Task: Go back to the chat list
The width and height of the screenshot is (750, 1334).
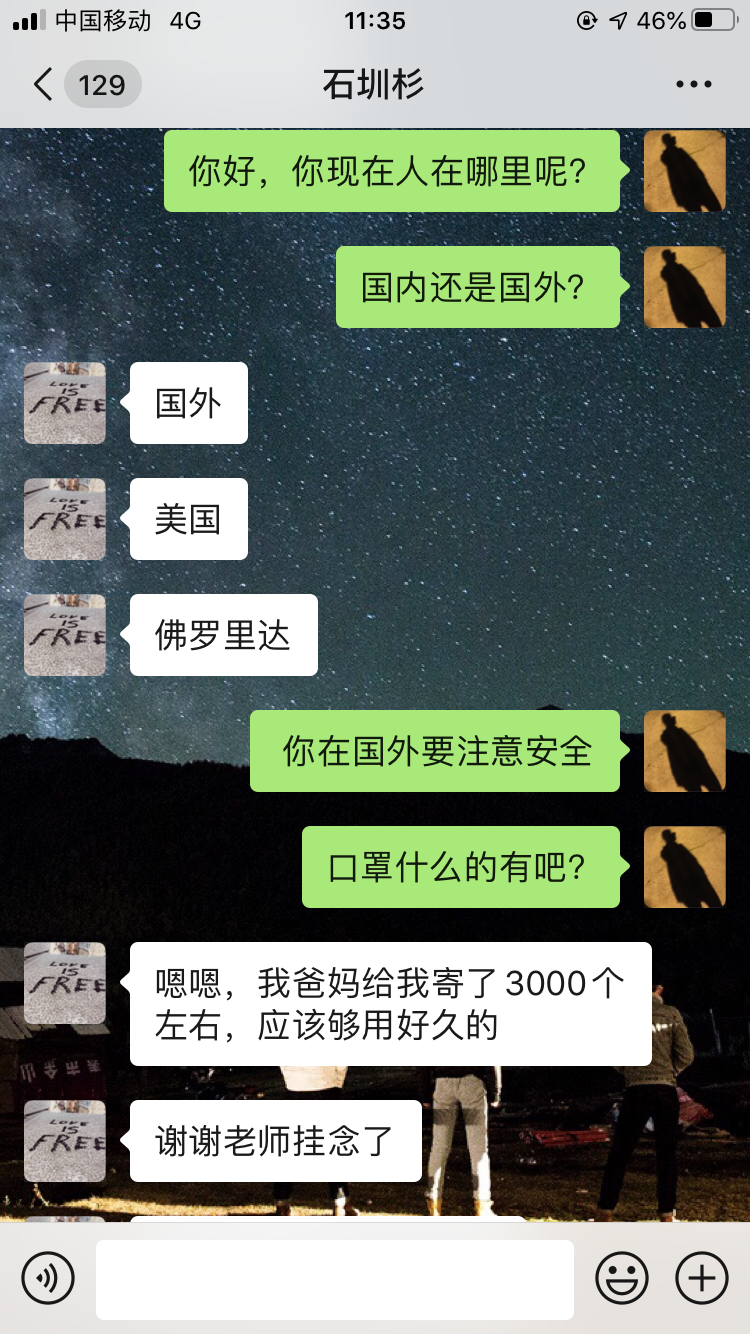Action: [43, 84]
